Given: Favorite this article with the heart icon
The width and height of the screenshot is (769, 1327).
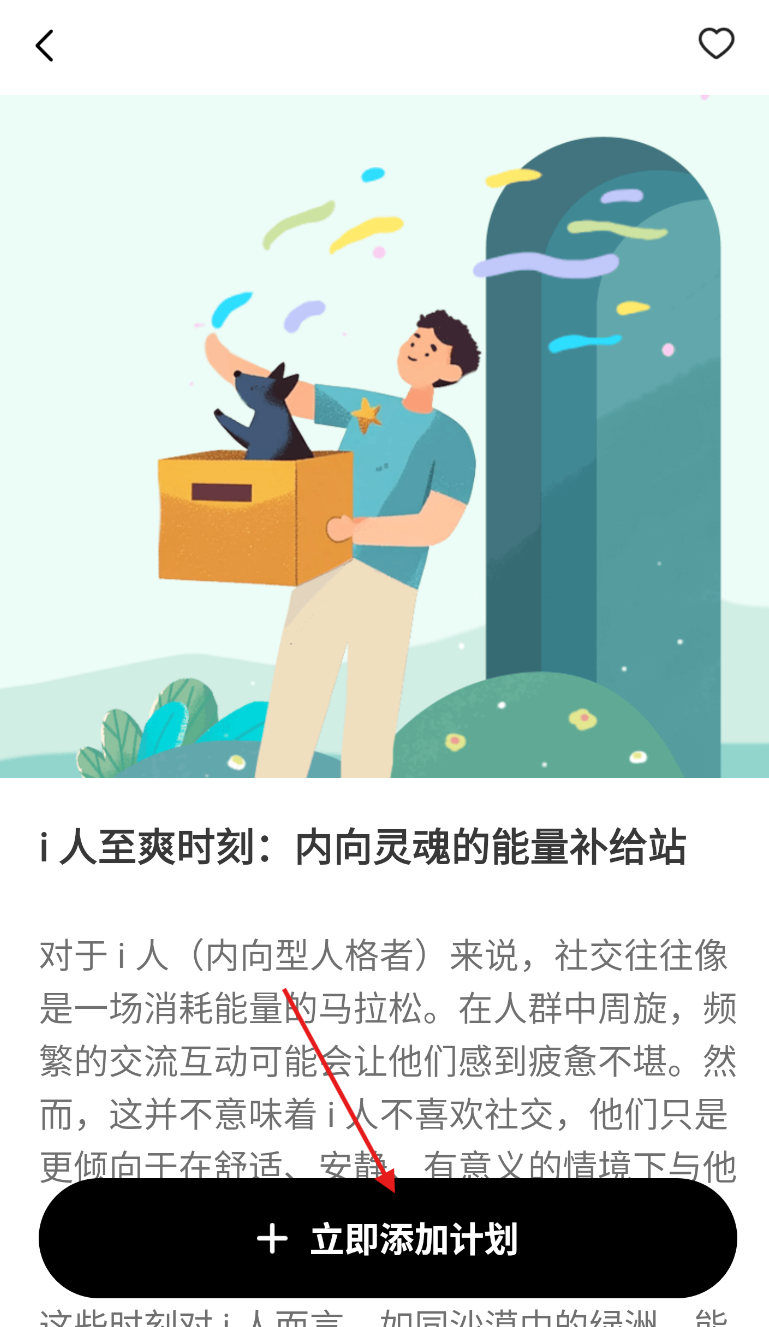Looking at the screenshot, I should click(716, 44).
